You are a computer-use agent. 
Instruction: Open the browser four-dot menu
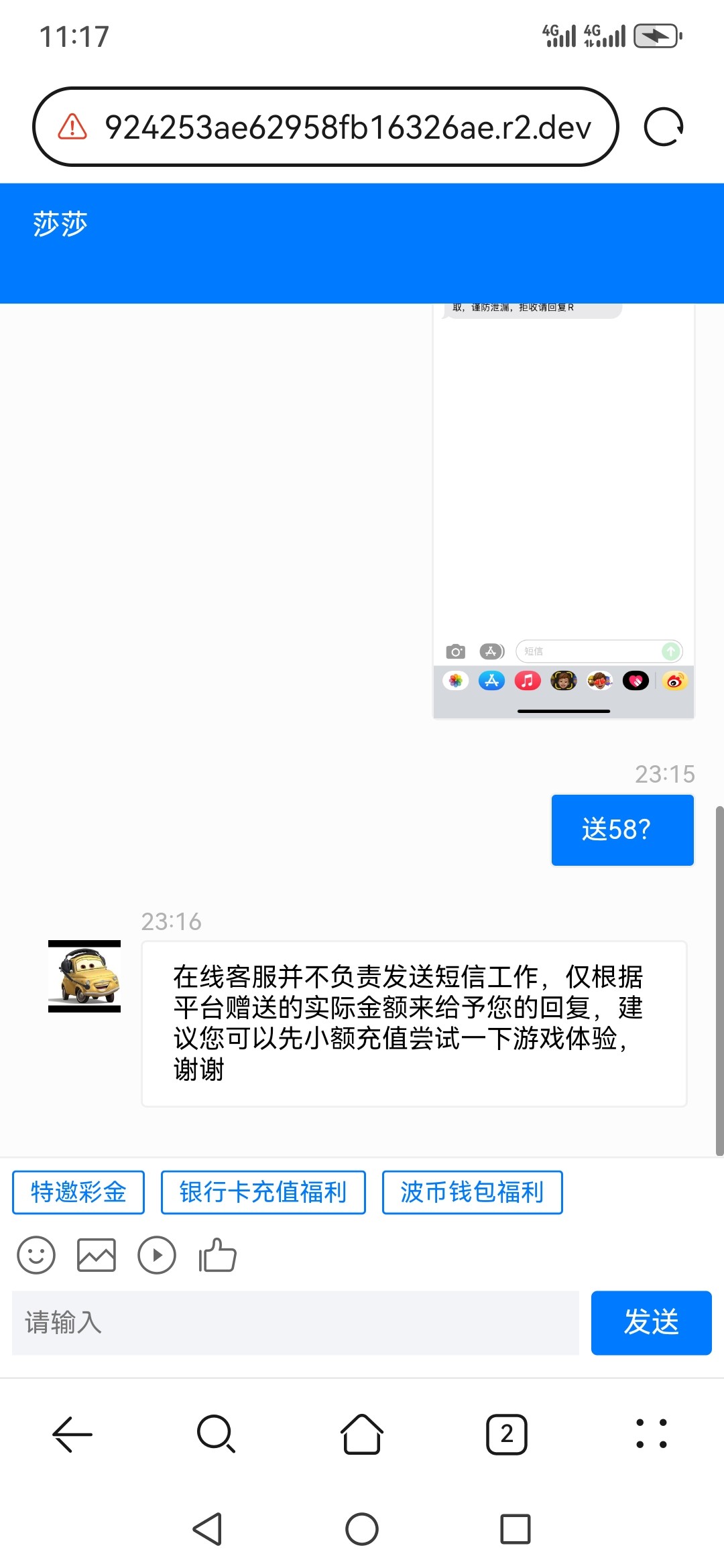[651, 1434]
